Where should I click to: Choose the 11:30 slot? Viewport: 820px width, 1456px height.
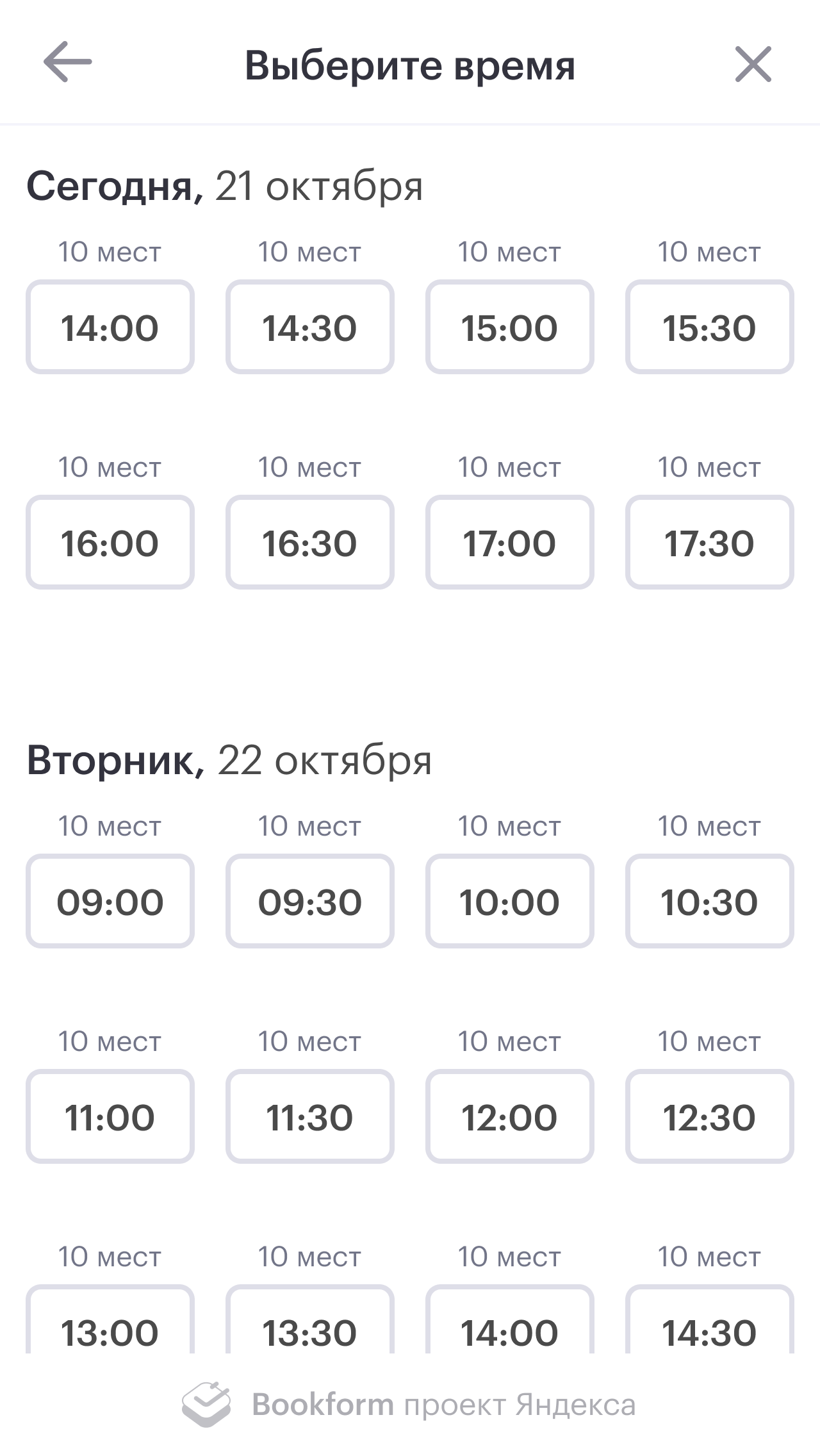point(310,1116)
